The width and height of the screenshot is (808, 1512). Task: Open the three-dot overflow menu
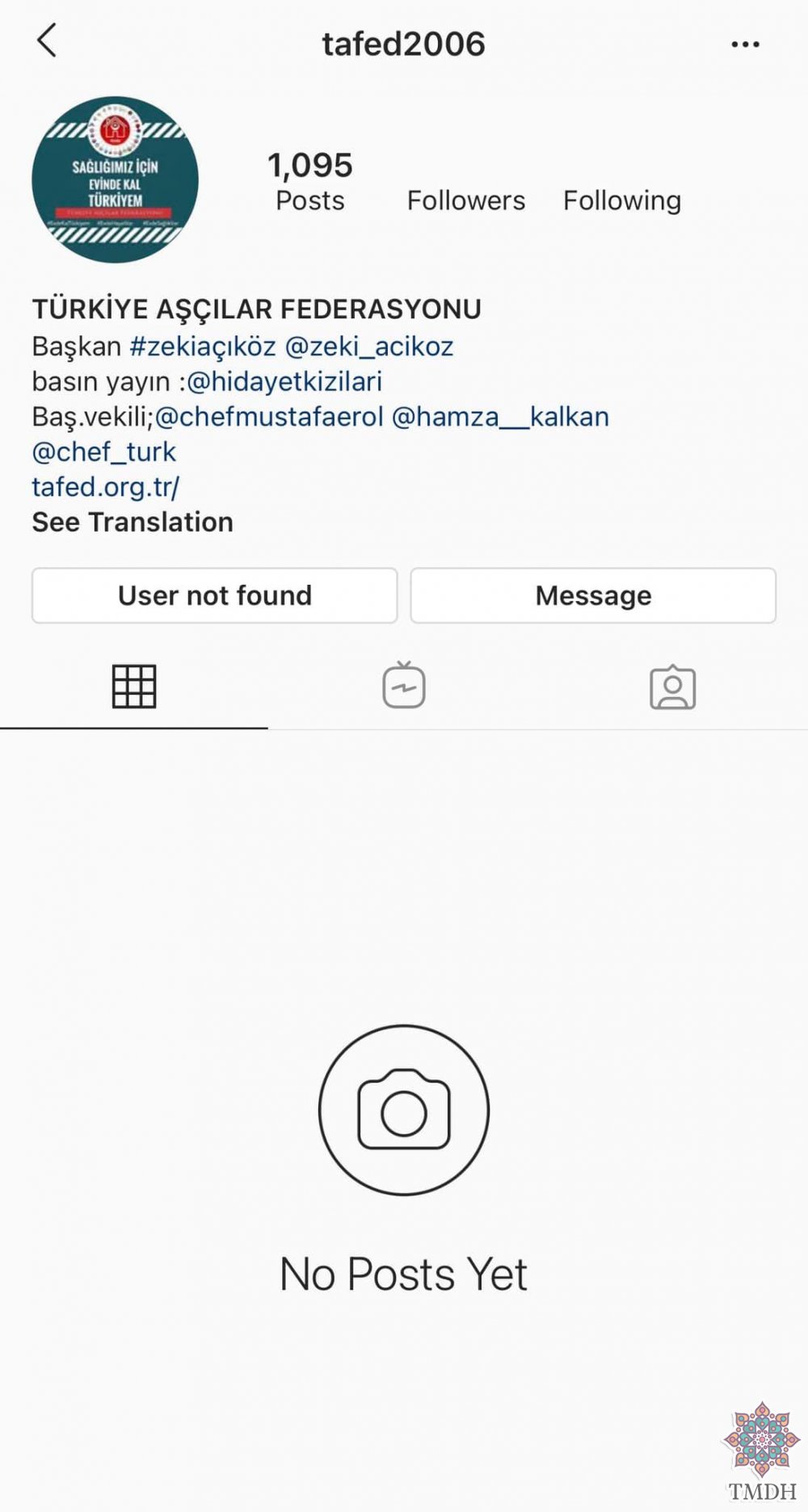click(x=745, y=44)
